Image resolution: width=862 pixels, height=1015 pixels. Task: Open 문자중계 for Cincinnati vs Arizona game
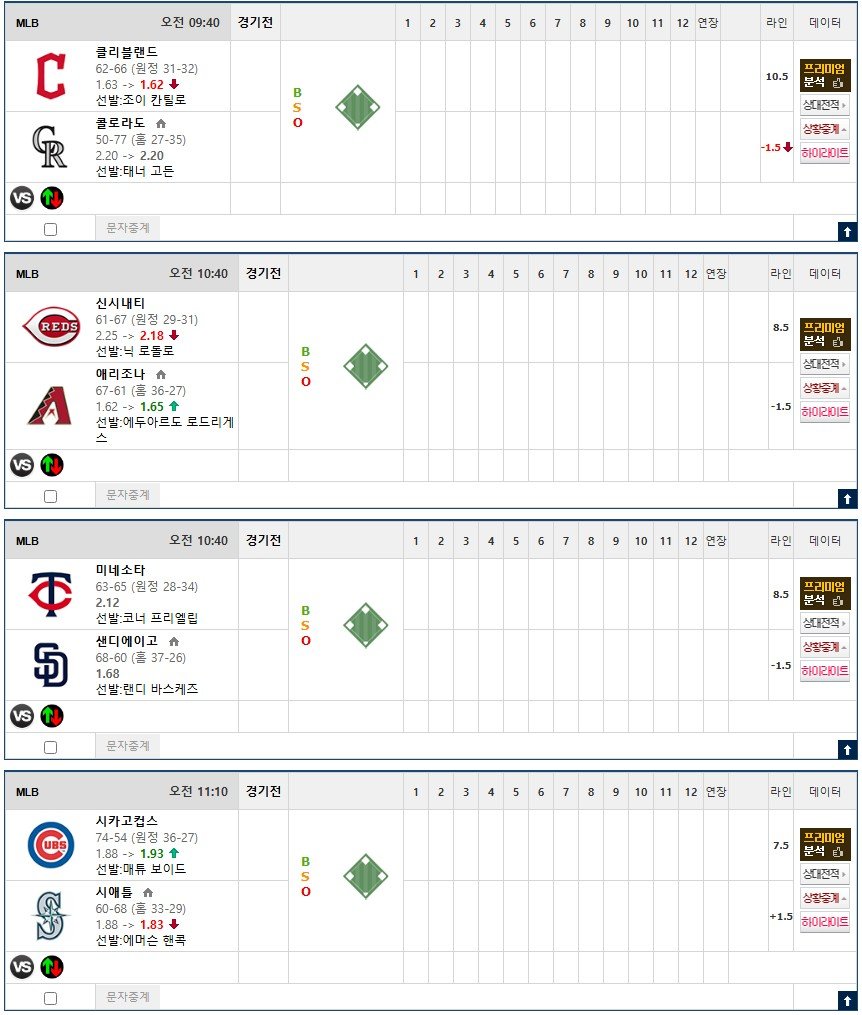click(x=127, y=495)
